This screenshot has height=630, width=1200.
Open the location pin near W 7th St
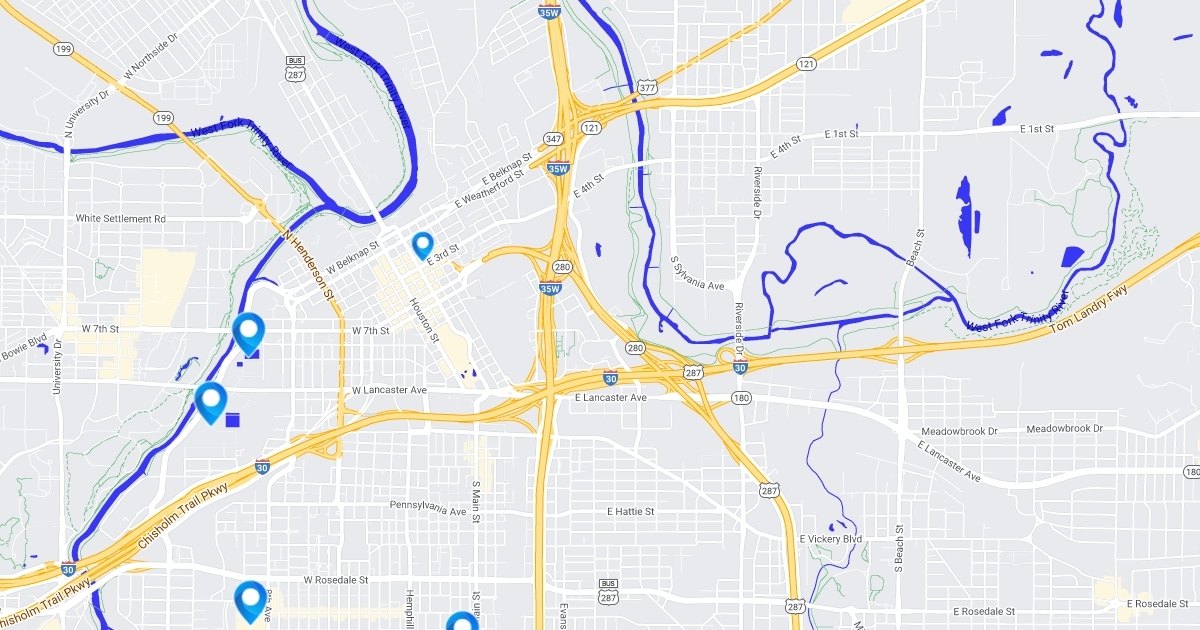(248, 331)
